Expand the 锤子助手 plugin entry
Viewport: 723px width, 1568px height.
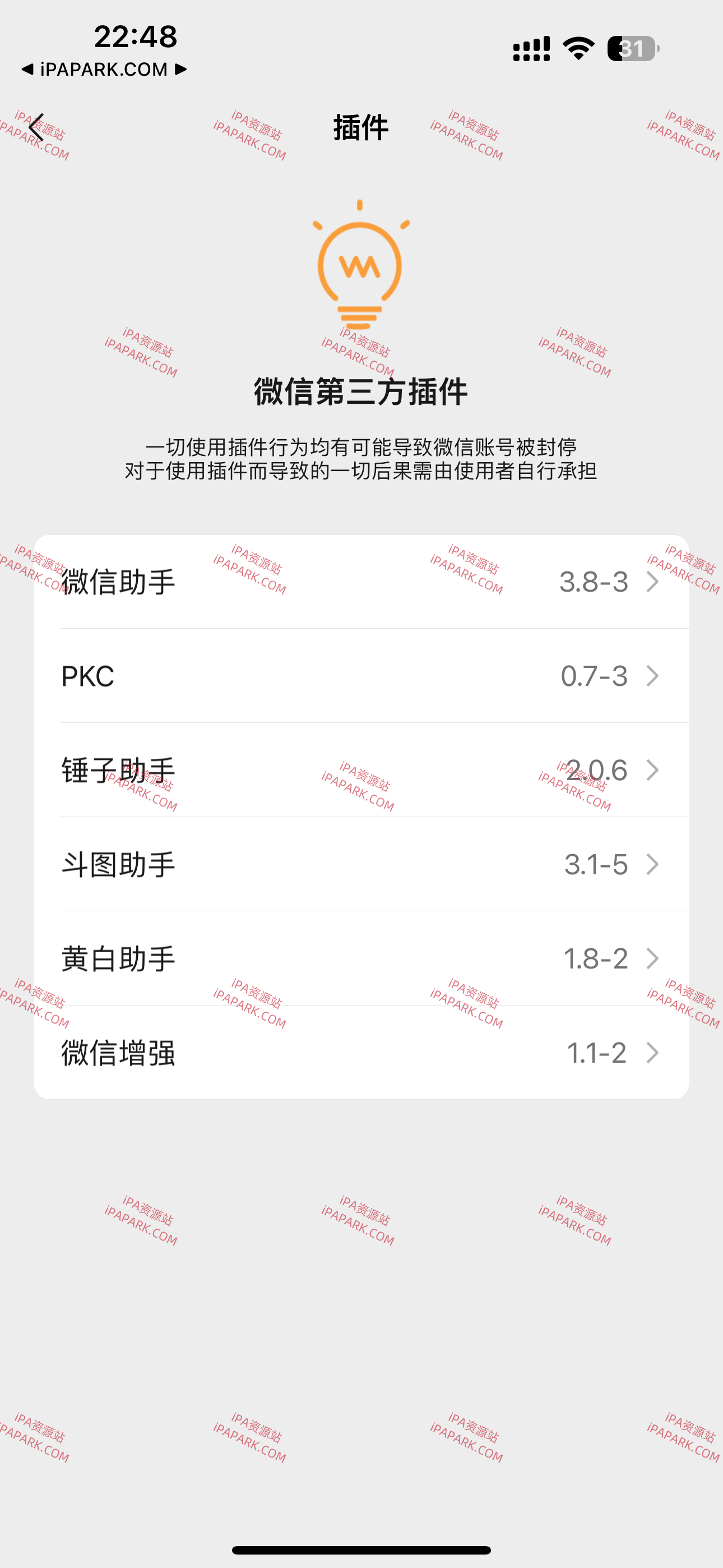361,770
